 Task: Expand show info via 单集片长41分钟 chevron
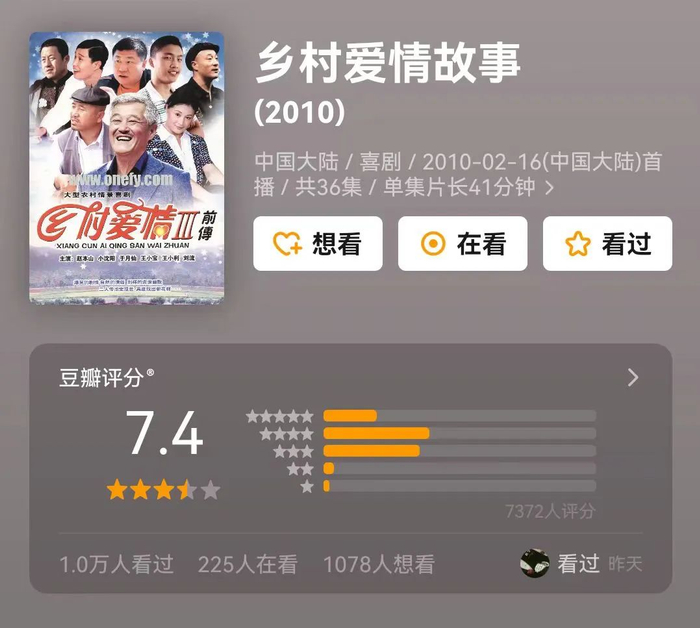coord(549,187)
